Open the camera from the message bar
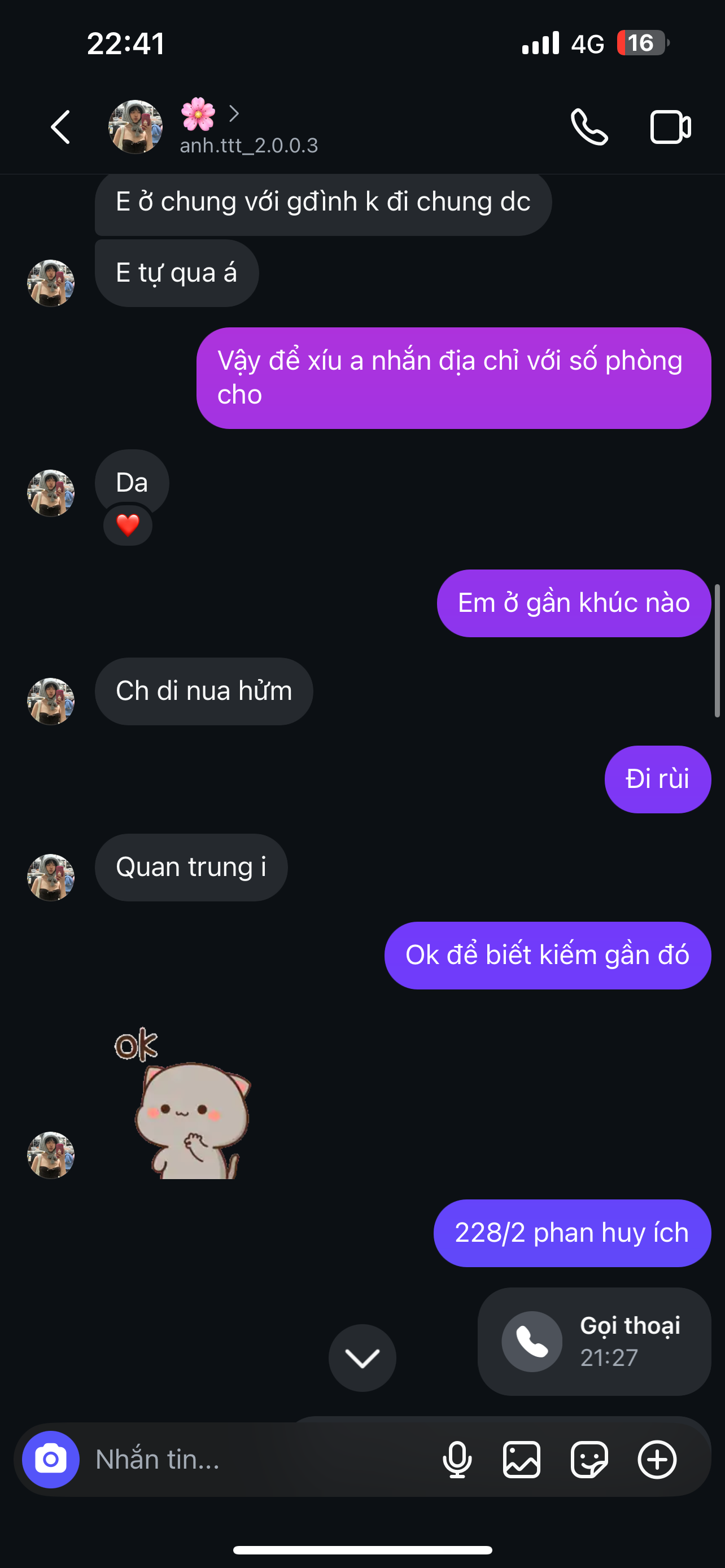 (50, 1459)
